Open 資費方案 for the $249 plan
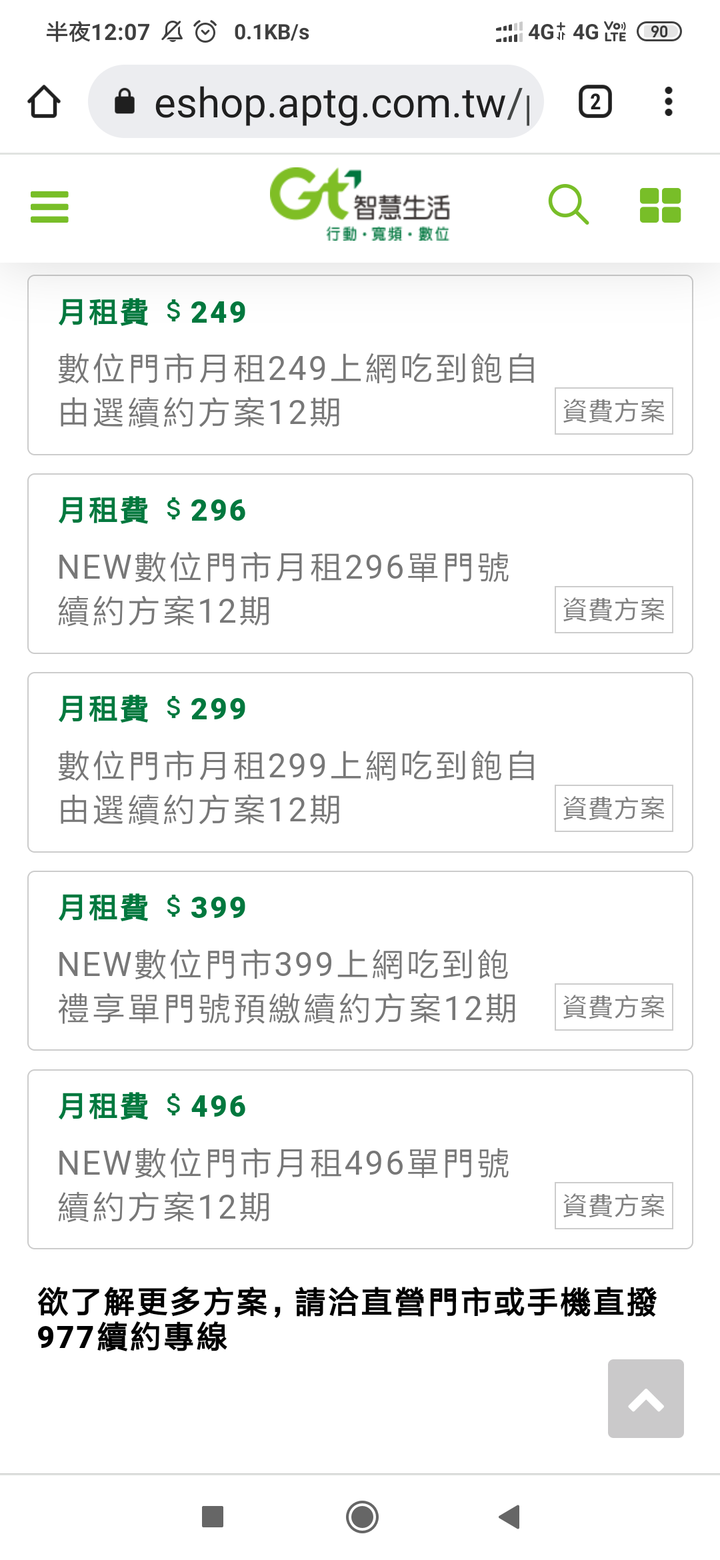720x1560 pixels. pyautogui.click(x=614, y=411)
